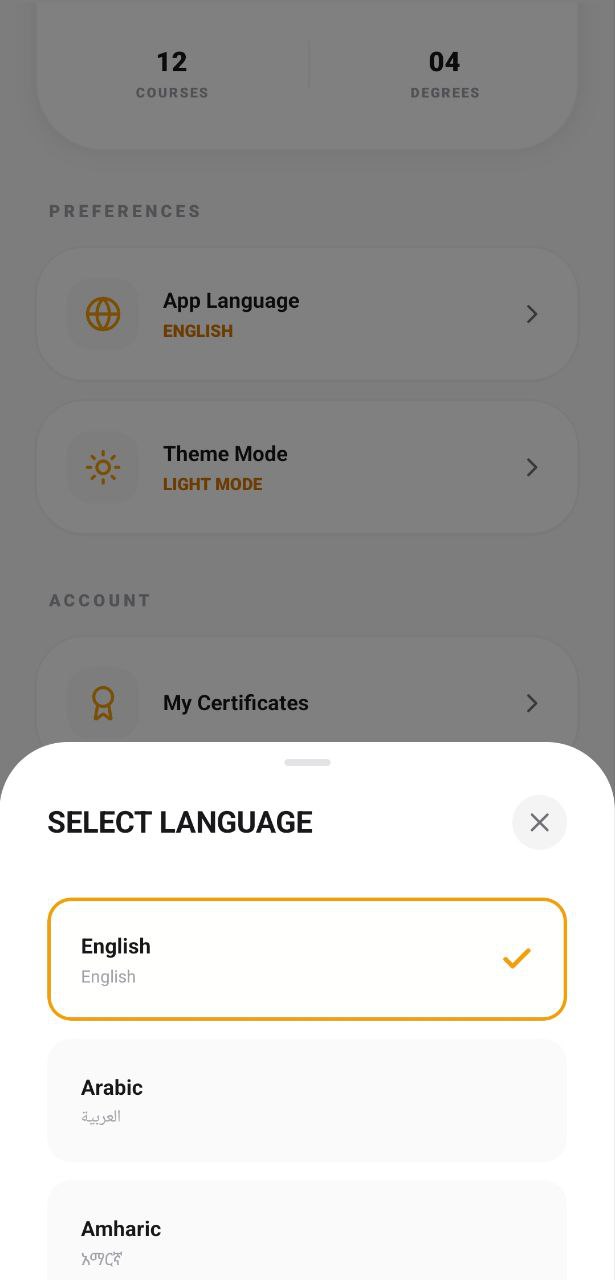Close the Select Language sheet
Screen dimensions: 615x1280
(x=539, y=822)
